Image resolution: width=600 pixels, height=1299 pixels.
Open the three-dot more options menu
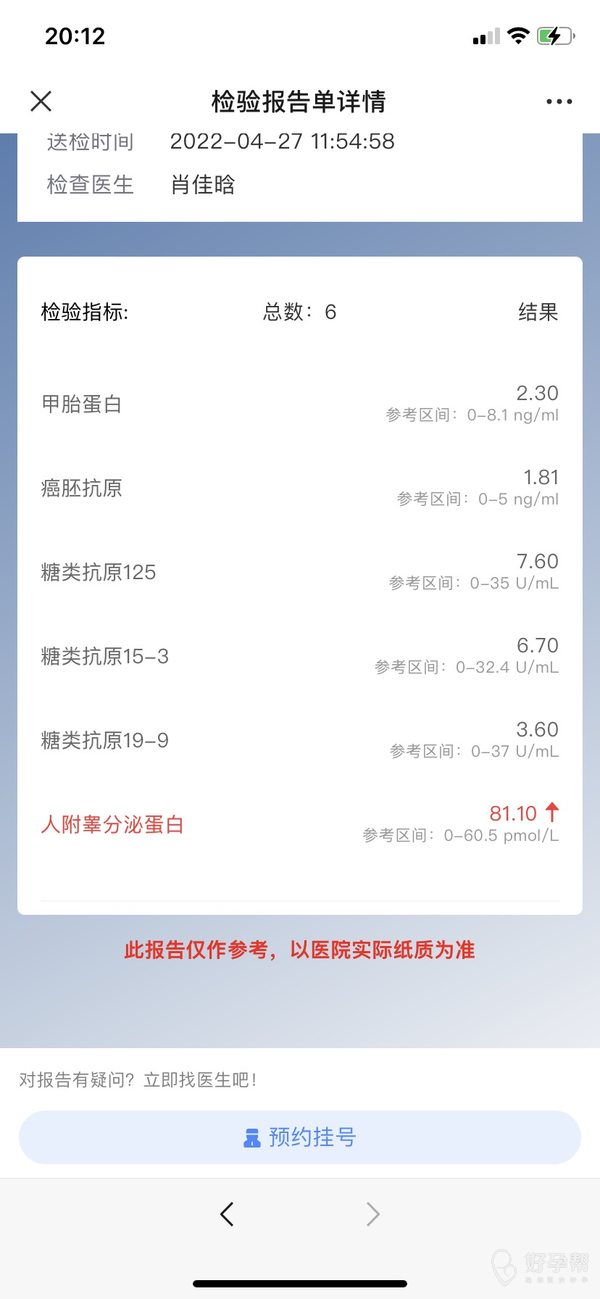click(559, 101)
